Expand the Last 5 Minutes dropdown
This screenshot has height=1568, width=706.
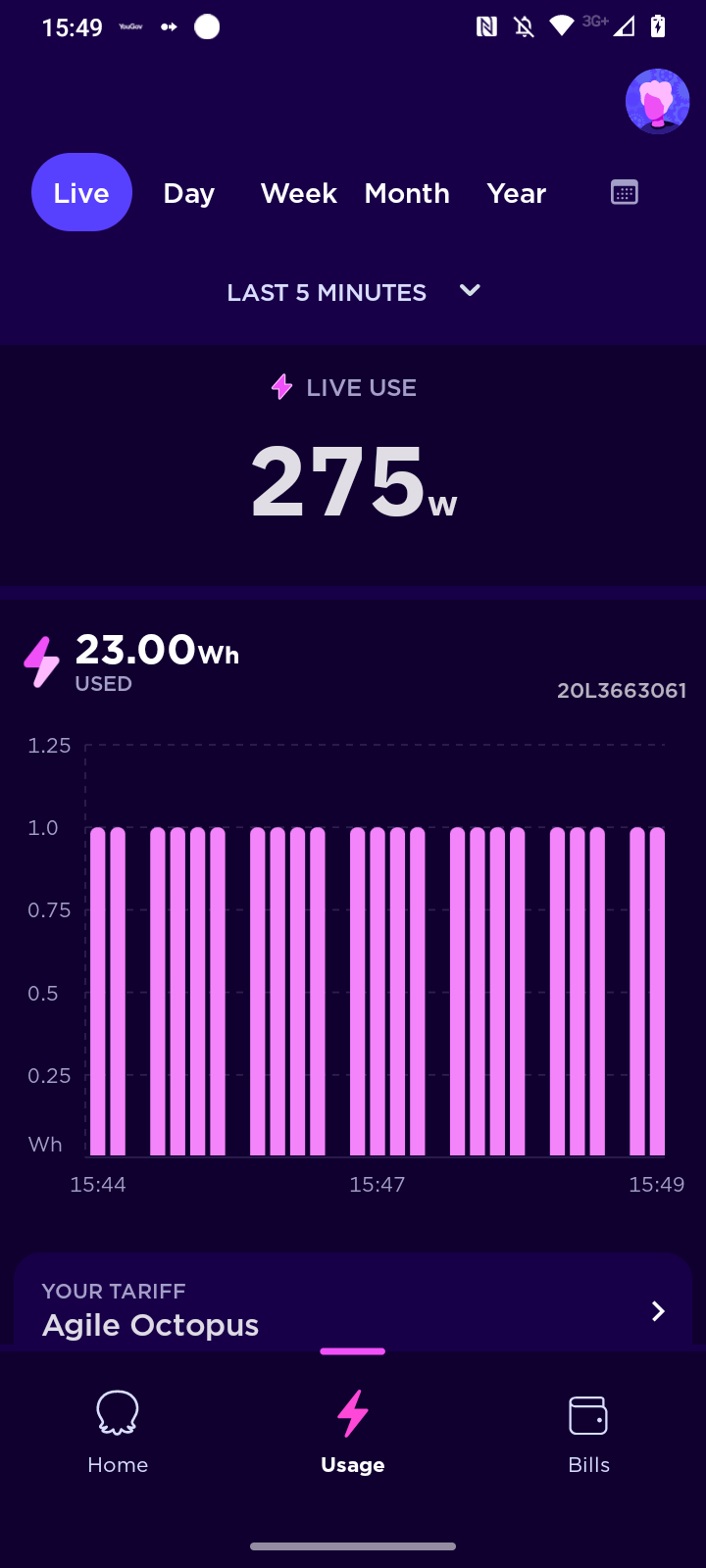pos(353,292)
